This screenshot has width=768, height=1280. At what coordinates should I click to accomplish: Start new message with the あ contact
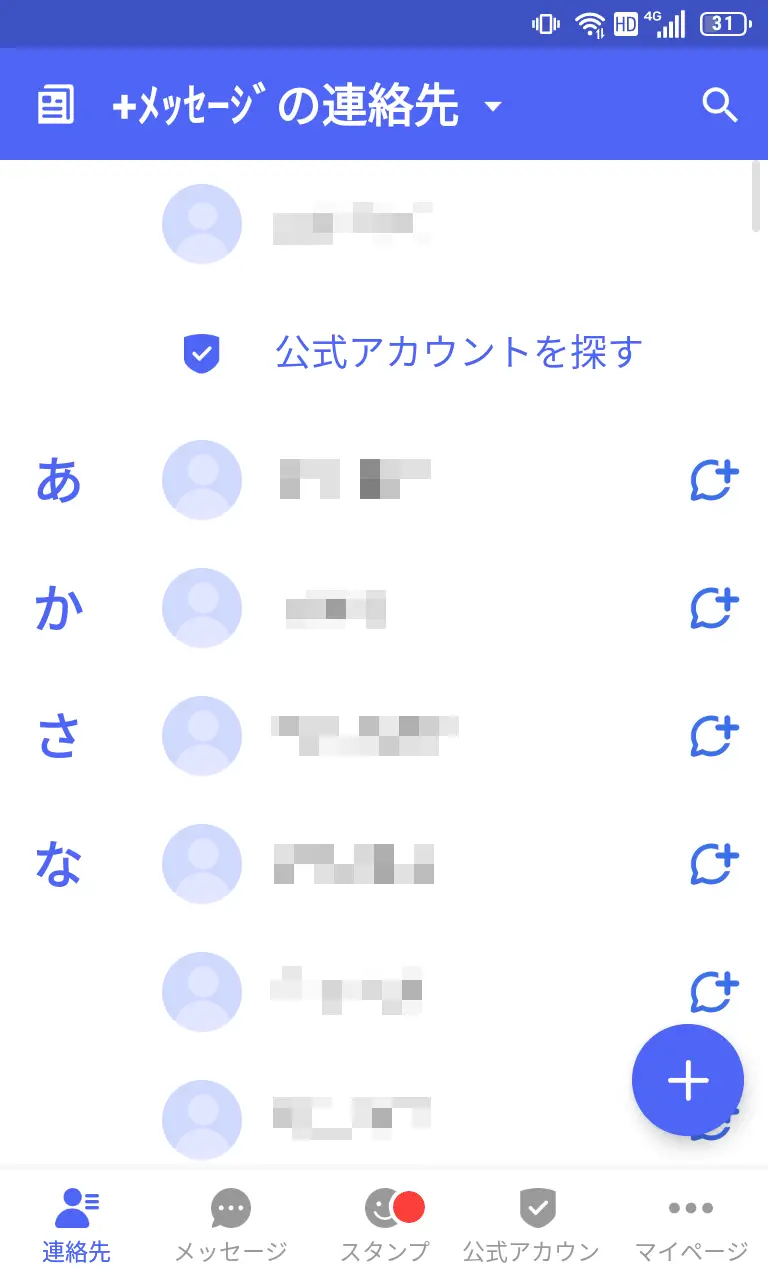pos(714,480)
